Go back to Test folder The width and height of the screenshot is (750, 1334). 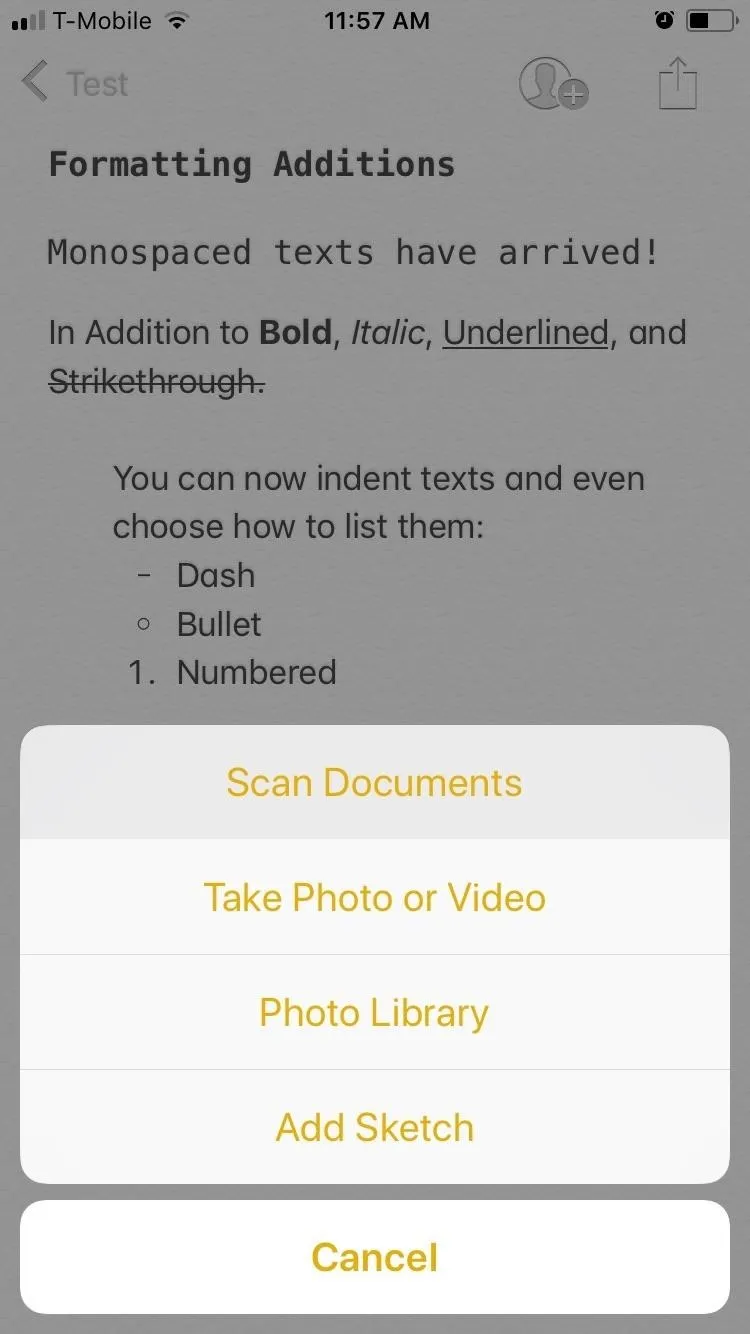point(75,83)
